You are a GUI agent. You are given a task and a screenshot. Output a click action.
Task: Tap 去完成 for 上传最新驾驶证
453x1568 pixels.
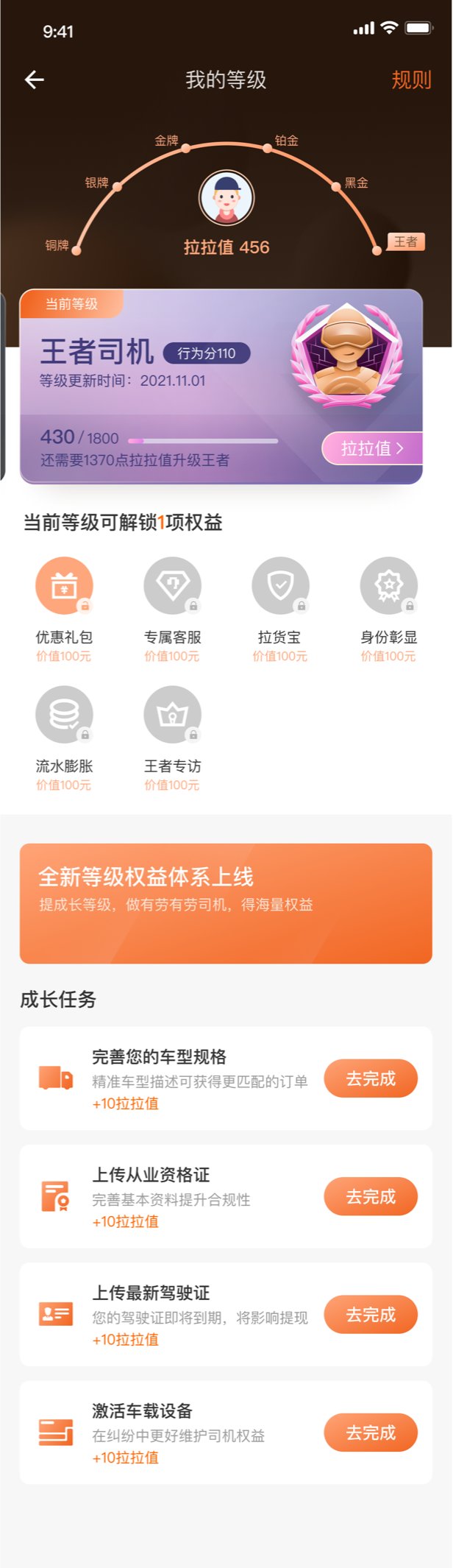click(371, 1314)
